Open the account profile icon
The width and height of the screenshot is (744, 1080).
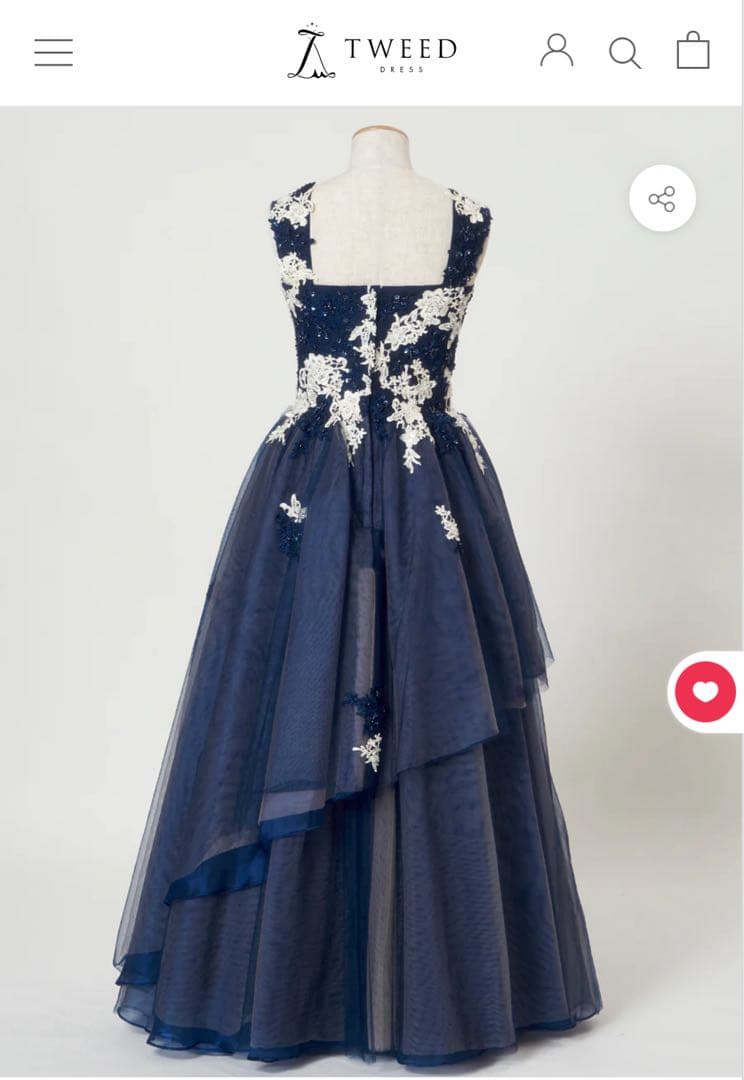pos(557,50)
